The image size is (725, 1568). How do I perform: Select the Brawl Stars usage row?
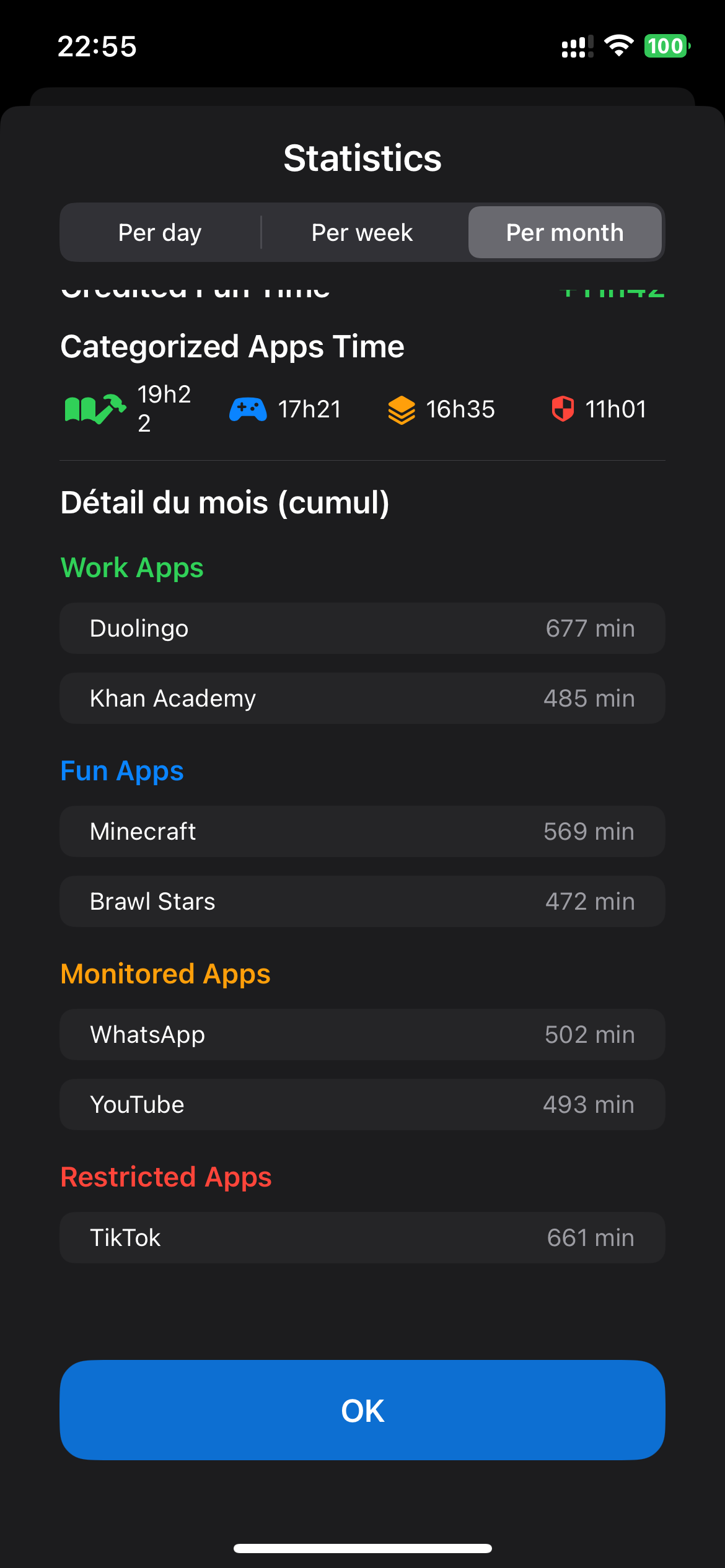pos(362,902)
